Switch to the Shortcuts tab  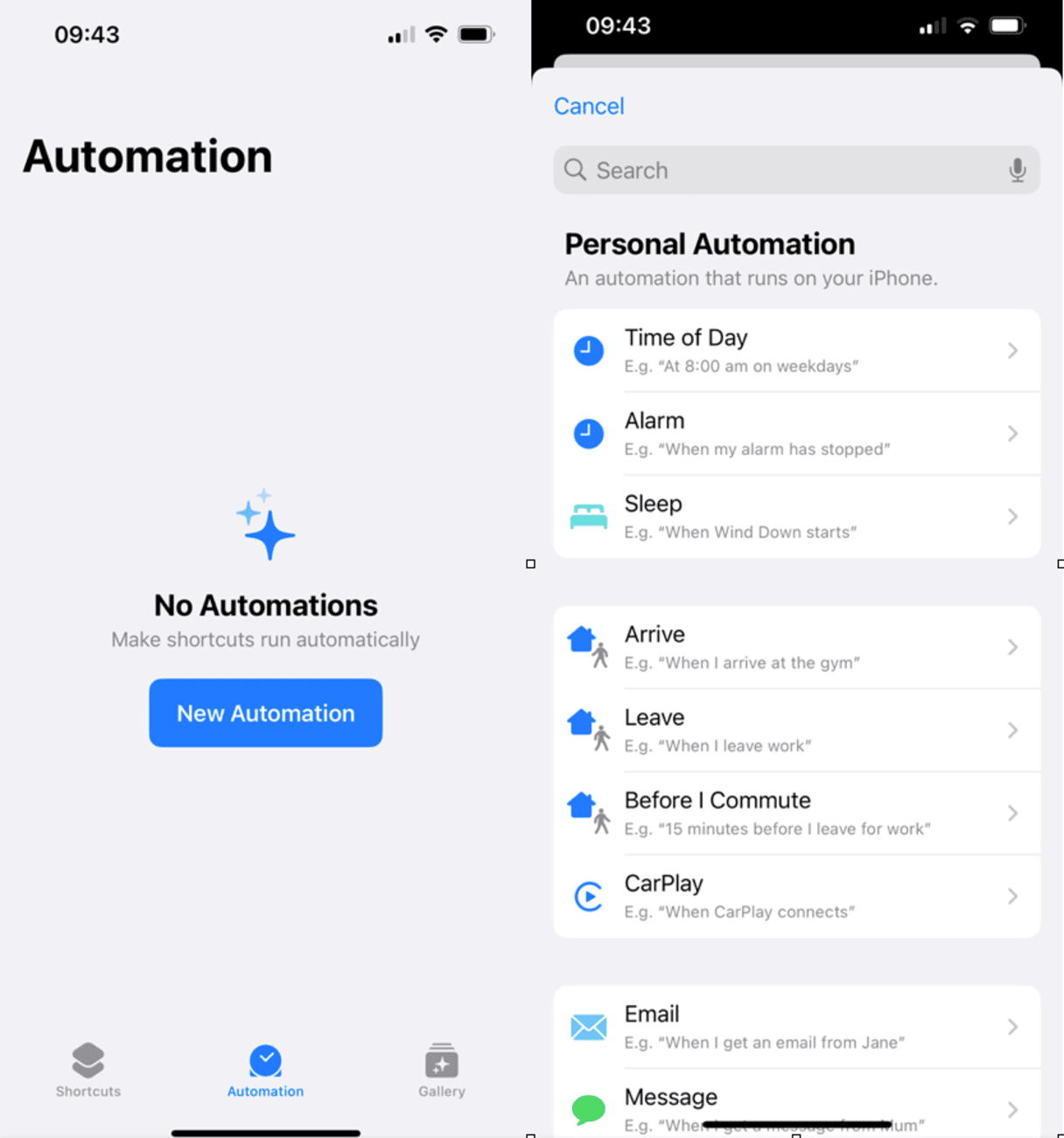tap(88, 1070)
